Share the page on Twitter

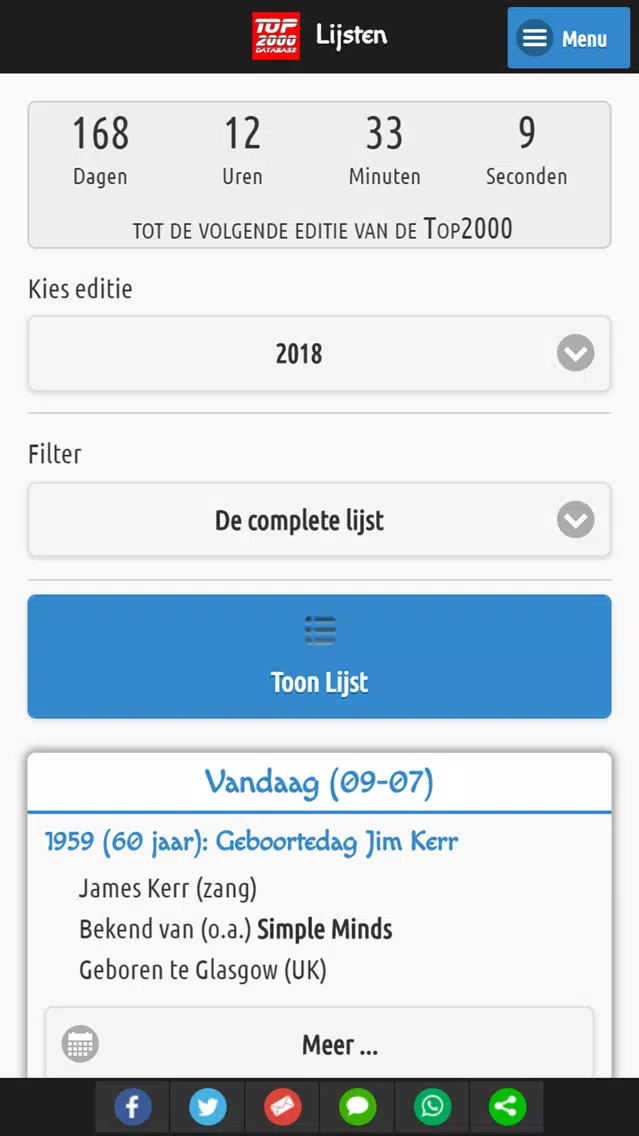point(208,1106)
